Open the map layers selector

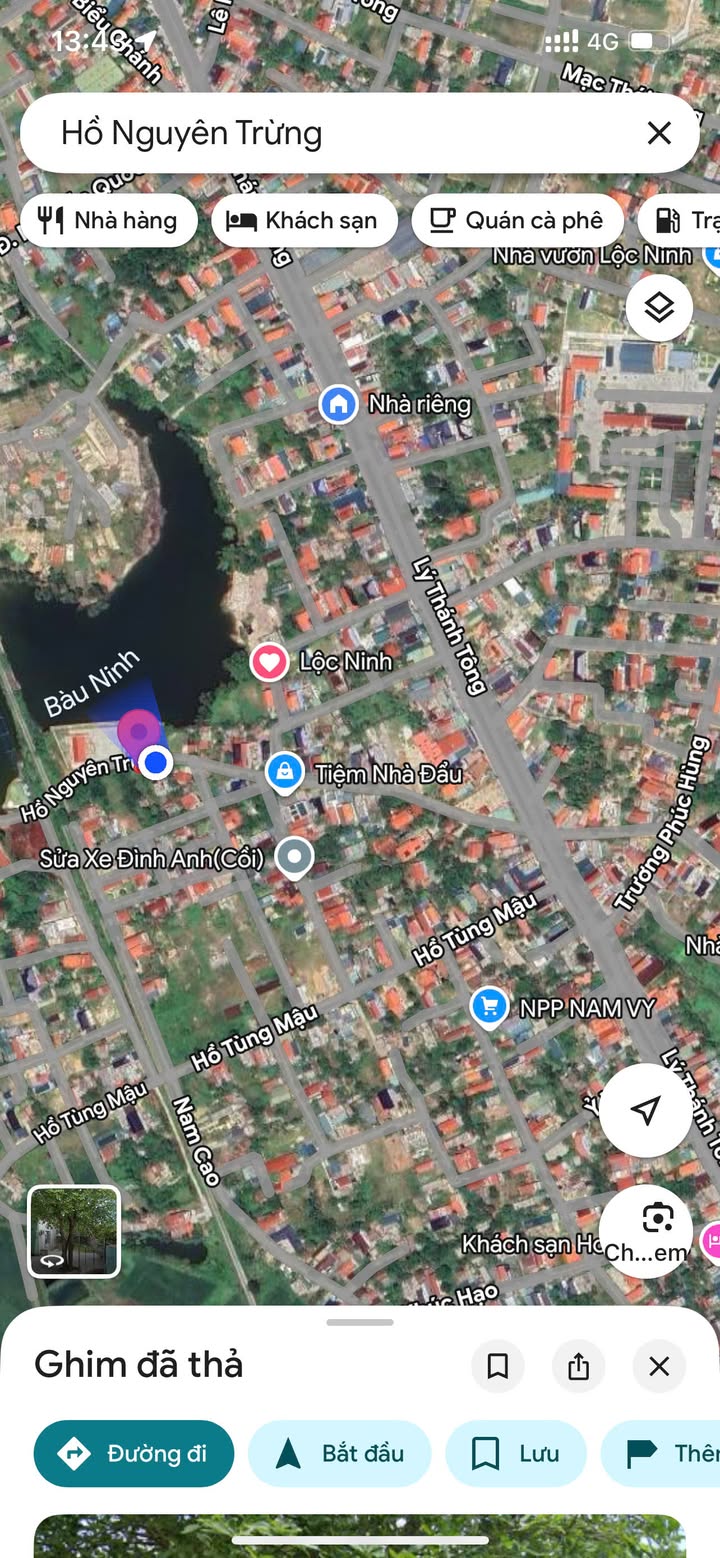(659, 308)
